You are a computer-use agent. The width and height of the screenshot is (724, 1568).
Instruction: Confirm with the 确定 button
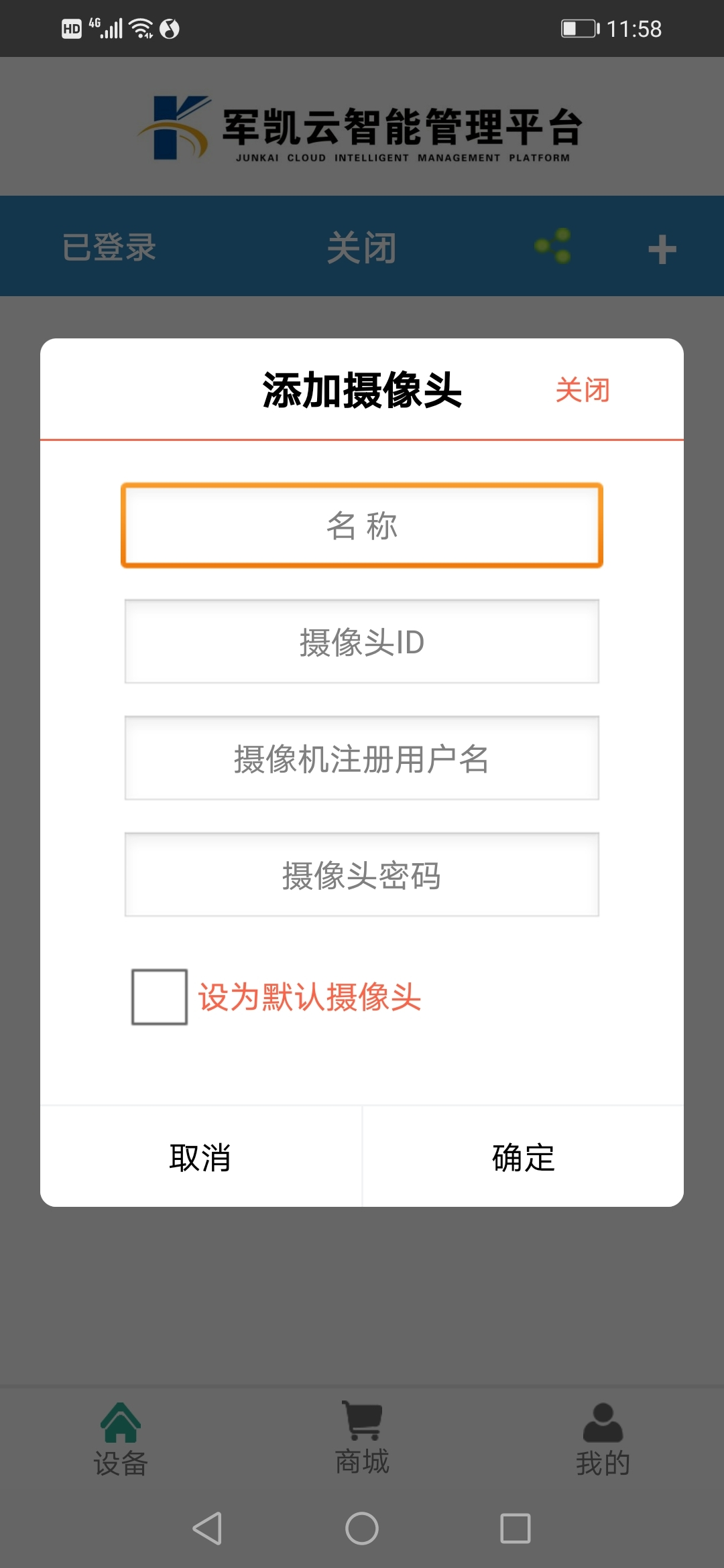click(x=523, y=1157)
